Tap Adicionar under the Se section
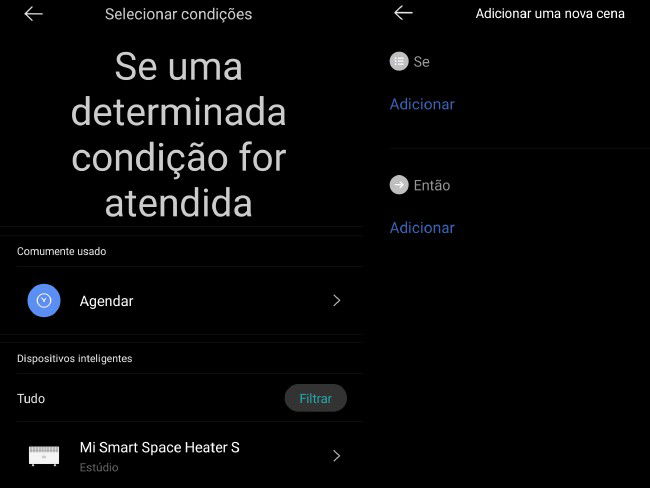The height and width of the screenshot is (488, 650). [x=422, y=104]
